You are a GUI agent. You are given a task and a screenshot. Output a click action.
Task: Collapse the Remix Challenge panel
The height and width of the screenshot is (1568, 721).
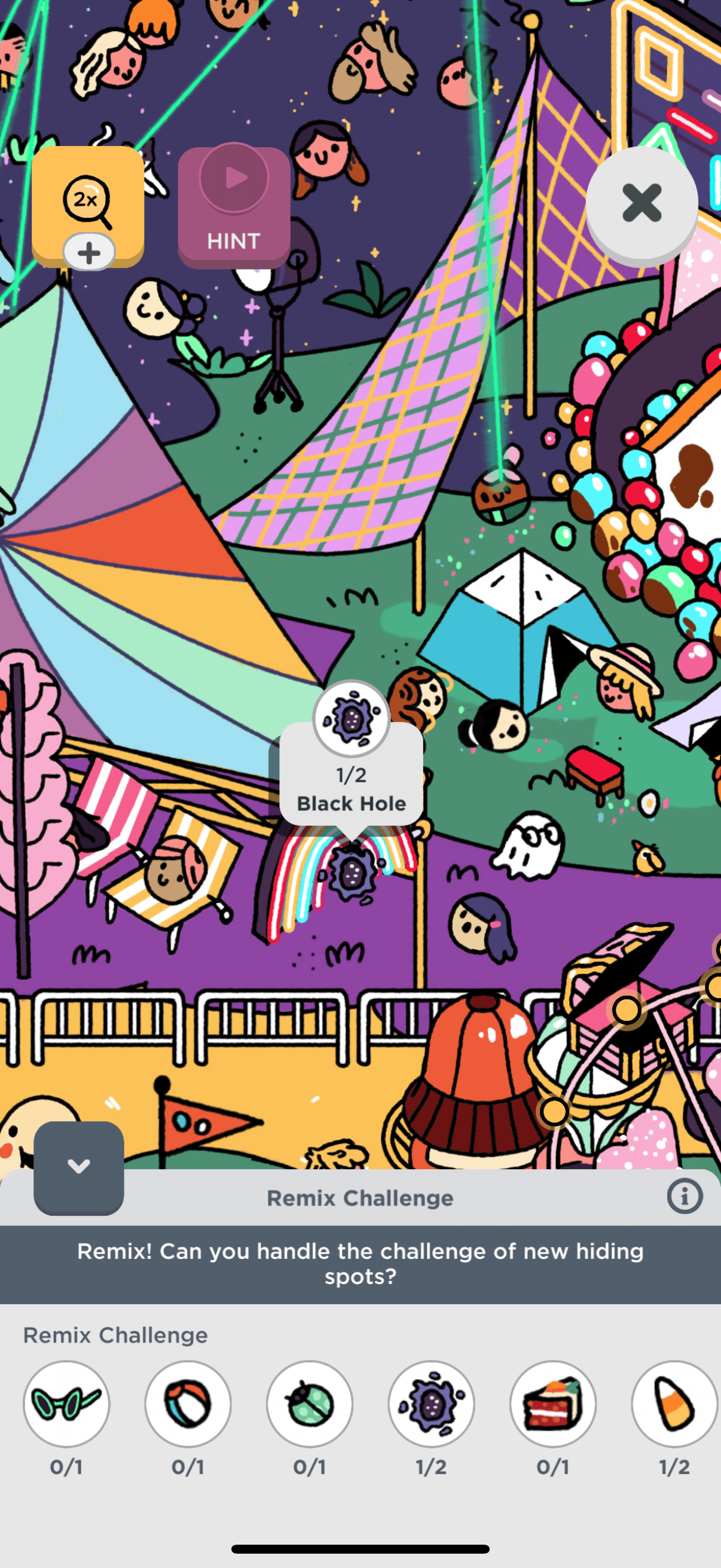click(x=78, y=1167)
